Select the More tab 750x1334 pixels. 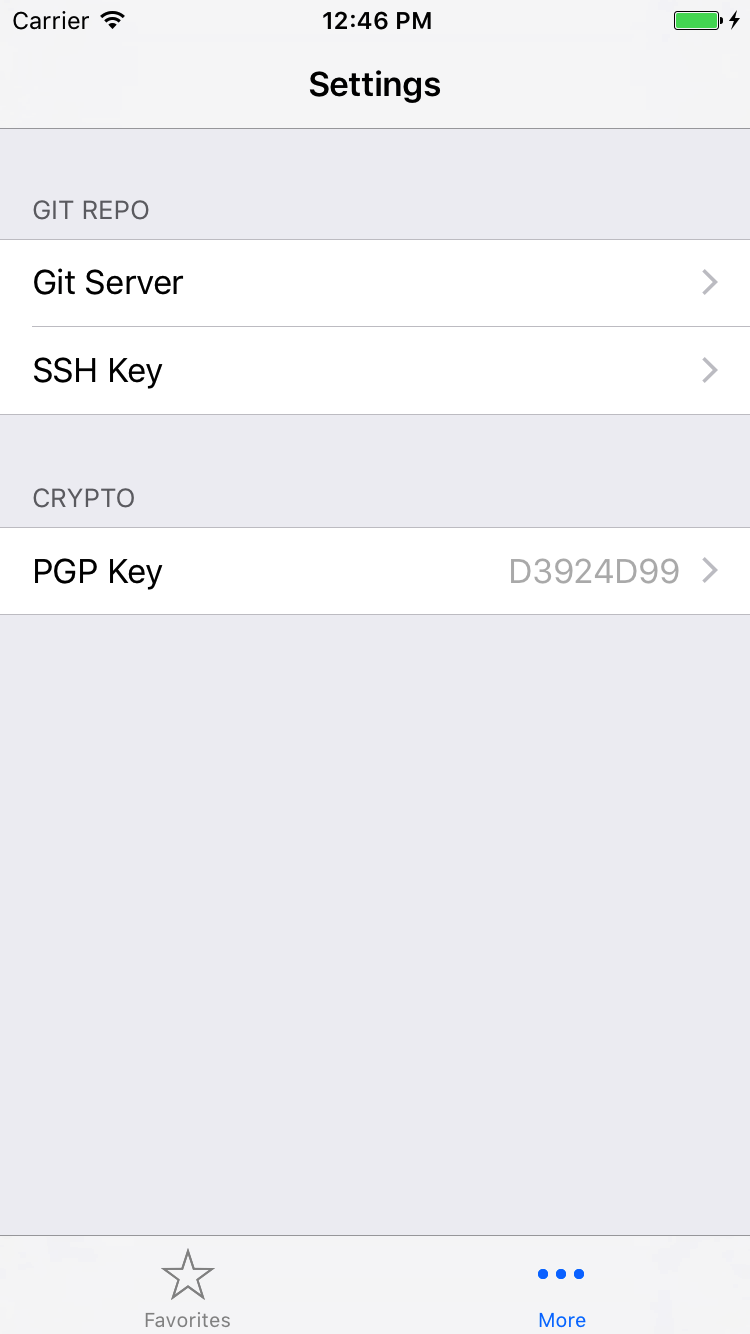point(562,1288)
